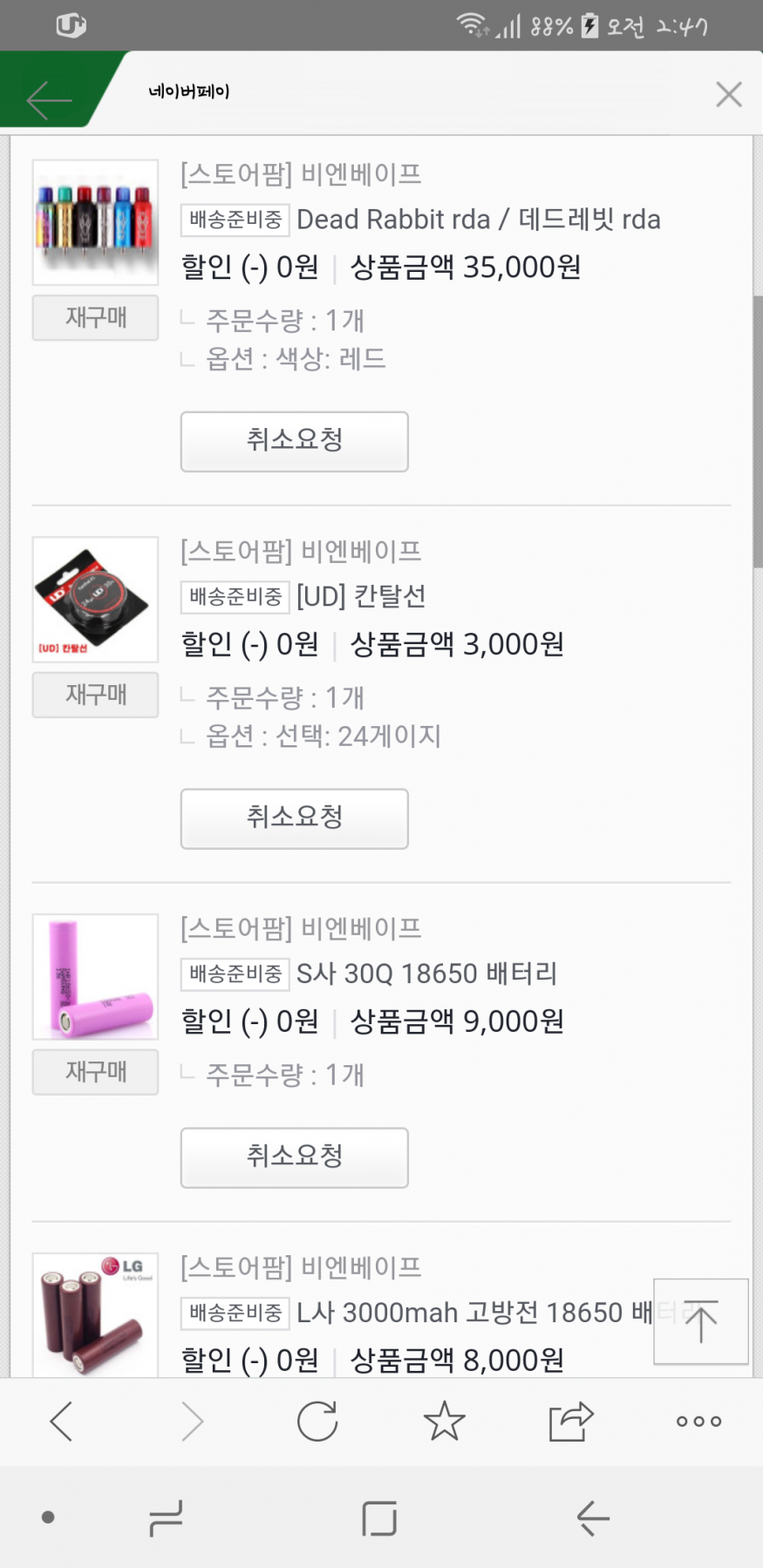Share this page
This screenshot has width=763, height=1568.
tap(571, 1422)
